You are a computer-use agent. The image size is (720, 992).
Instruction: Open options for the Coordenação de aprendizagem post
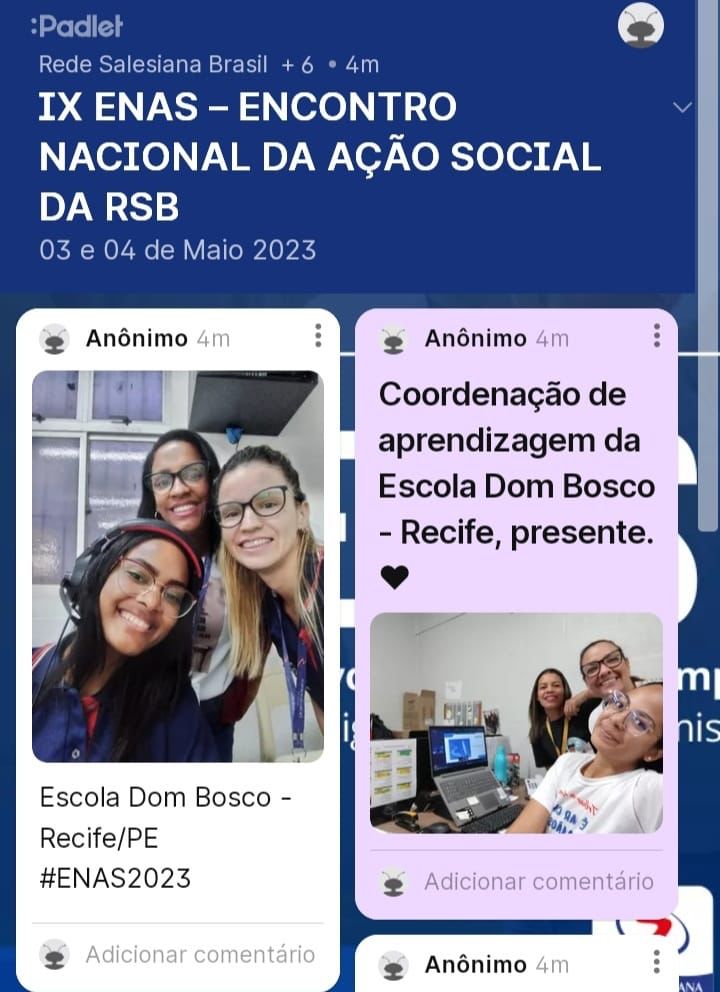[x=656, y=336]
